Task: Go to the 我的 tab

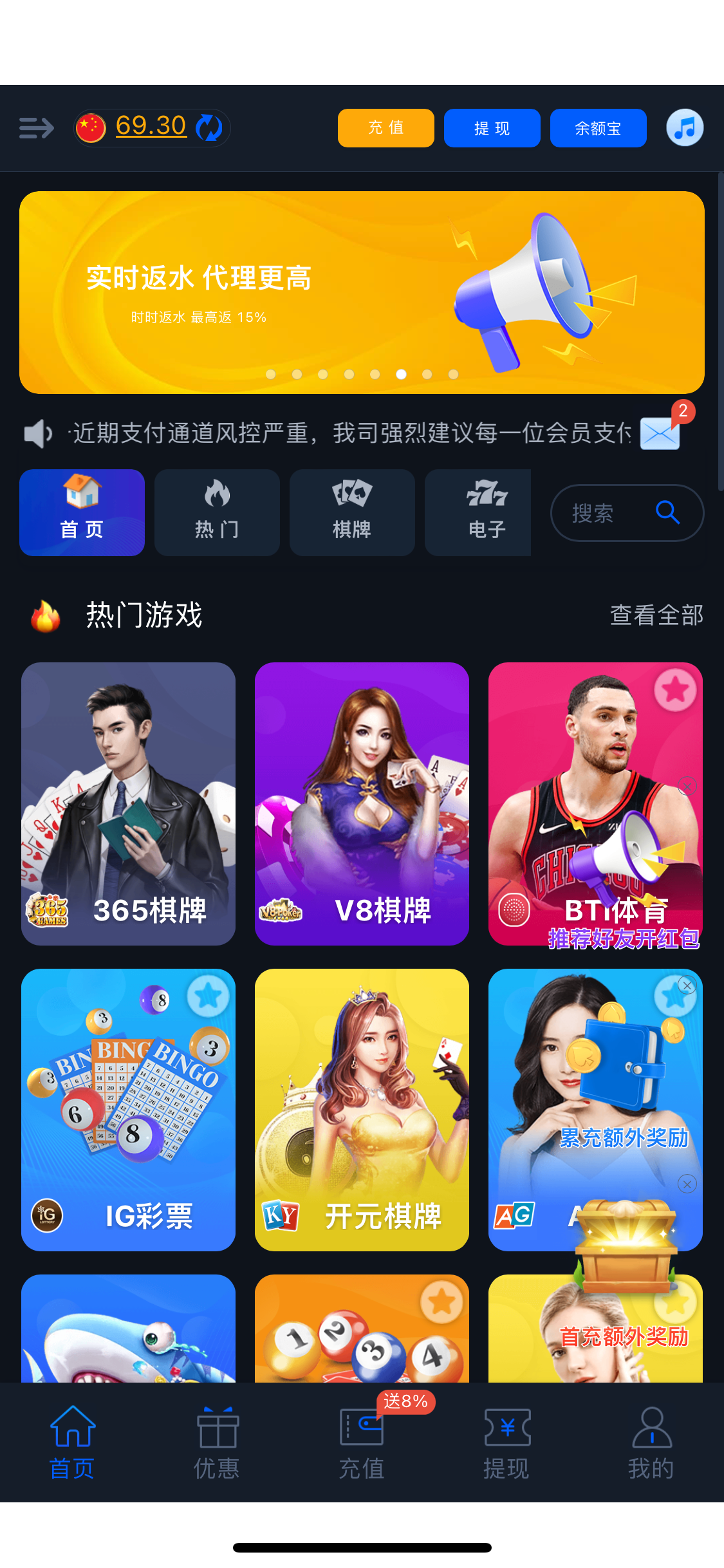Action: point(651,1443)
